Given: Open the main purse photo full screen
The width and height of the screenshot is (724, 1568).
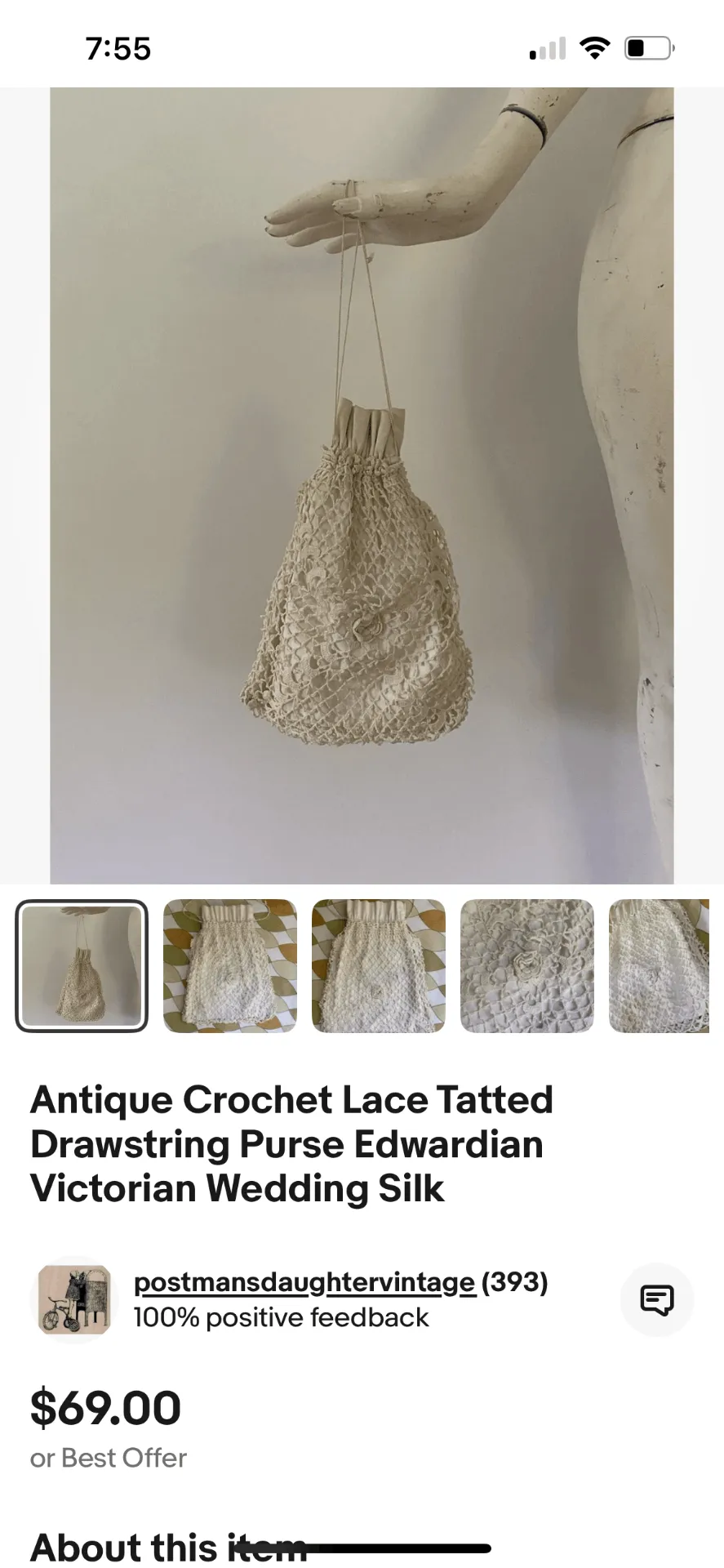Looking at the screenshot, I should [x=362, y=485].
